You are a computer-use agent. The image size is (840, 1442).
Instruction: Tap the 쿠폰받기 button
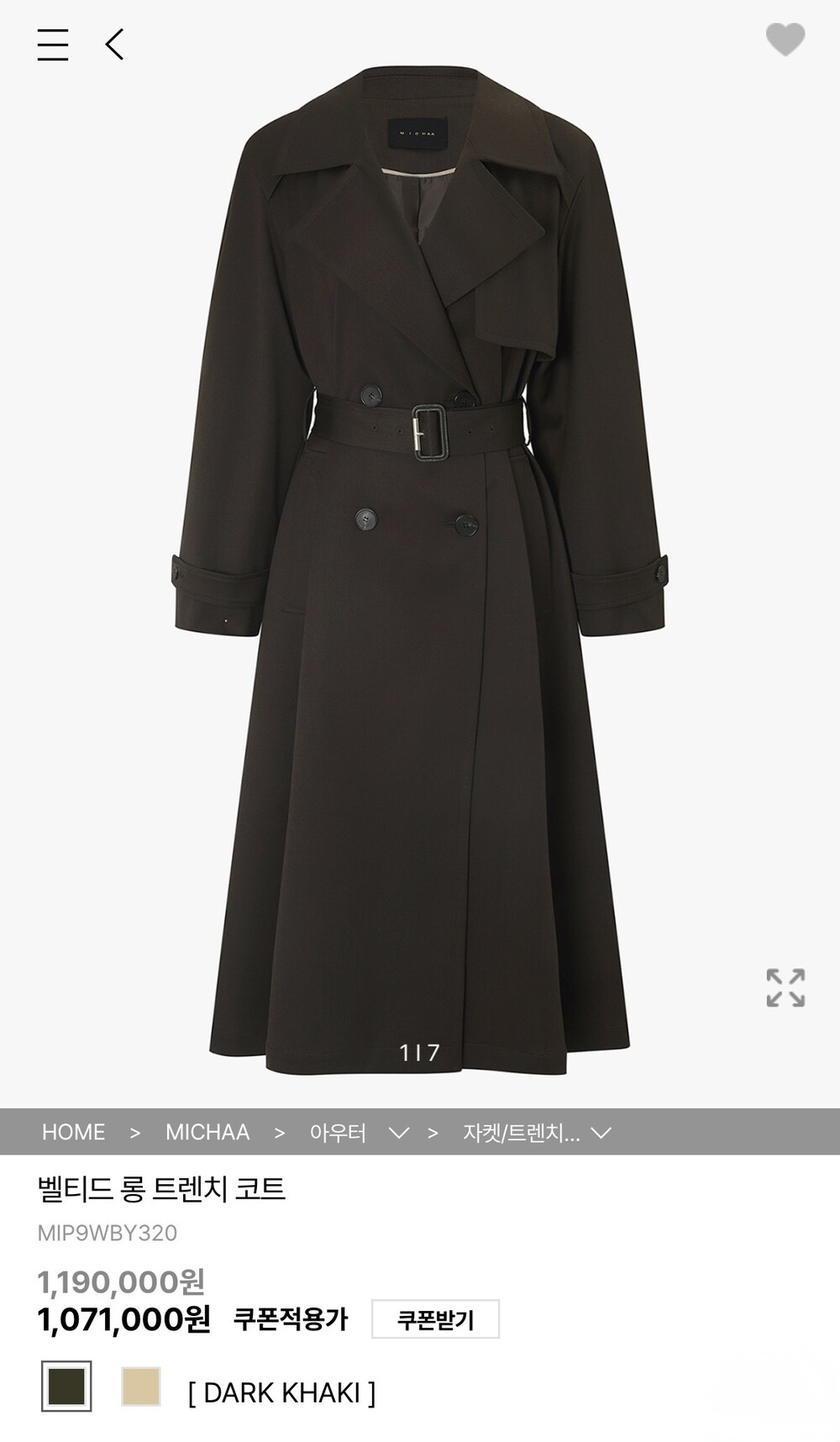pyautogui.click(x=436, y=1319)
